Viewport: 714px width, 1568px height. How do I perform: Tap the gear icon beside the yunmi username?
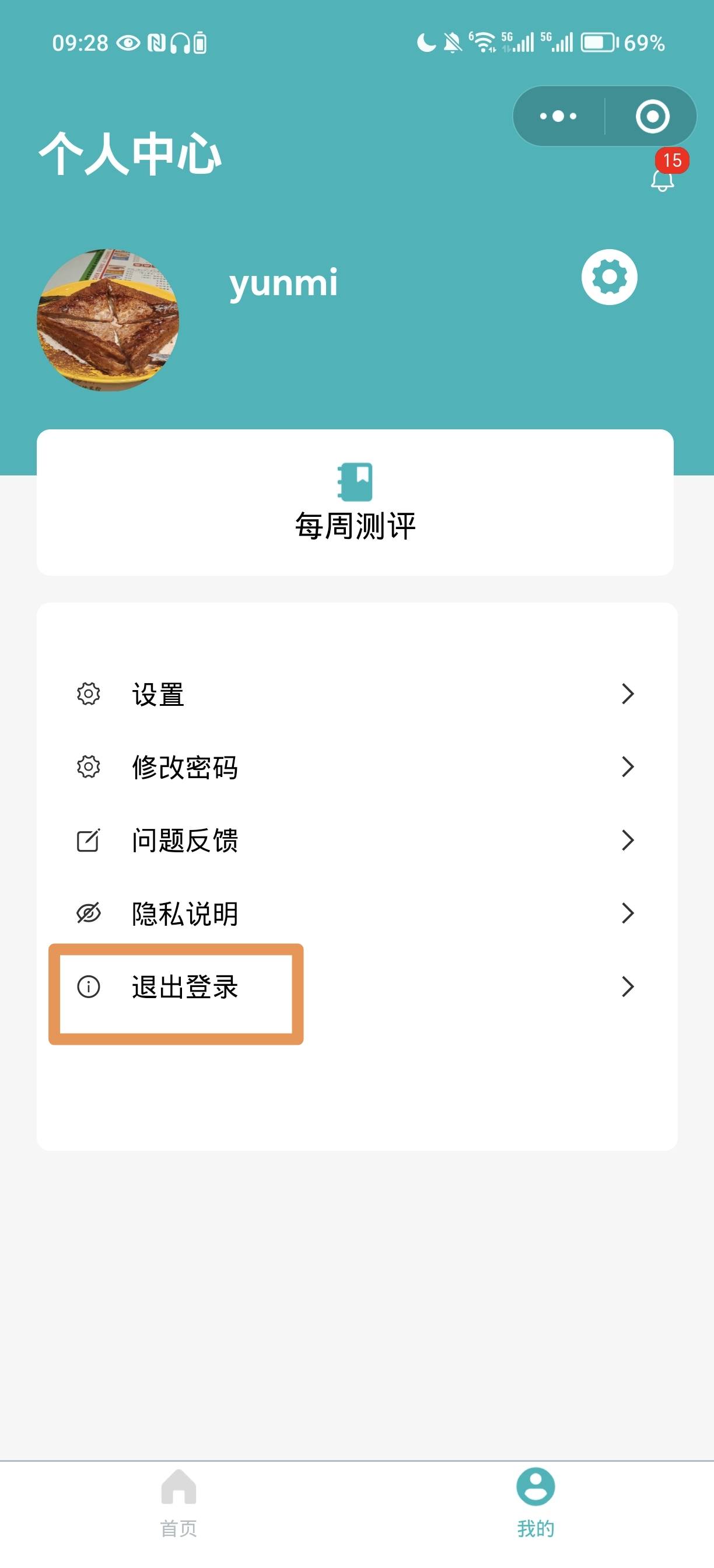click(608, 277)
